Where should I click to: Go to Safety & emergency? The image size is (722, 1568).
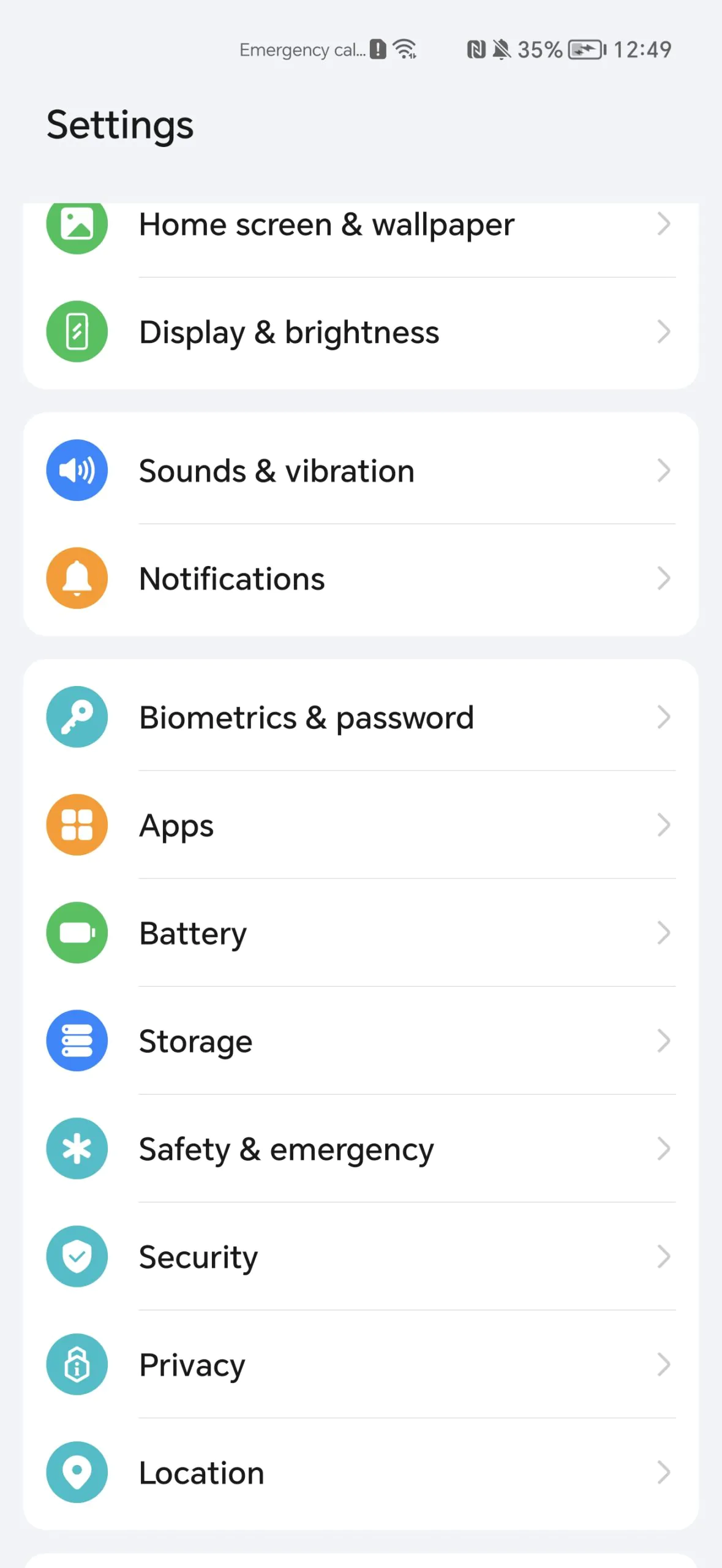click(x=361, y=1148)
